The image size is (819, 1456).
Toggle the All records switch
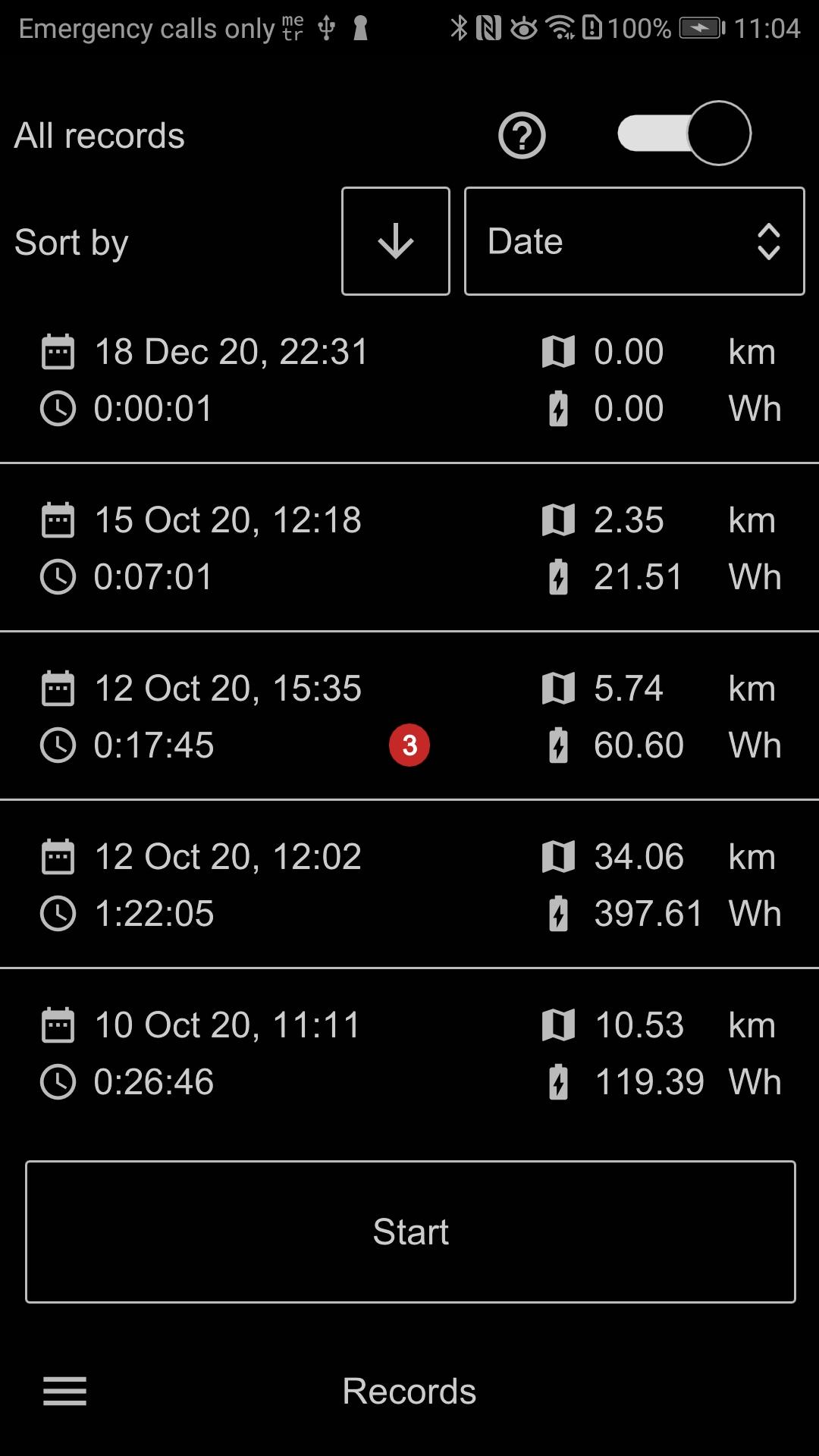(x=684, y=133)
